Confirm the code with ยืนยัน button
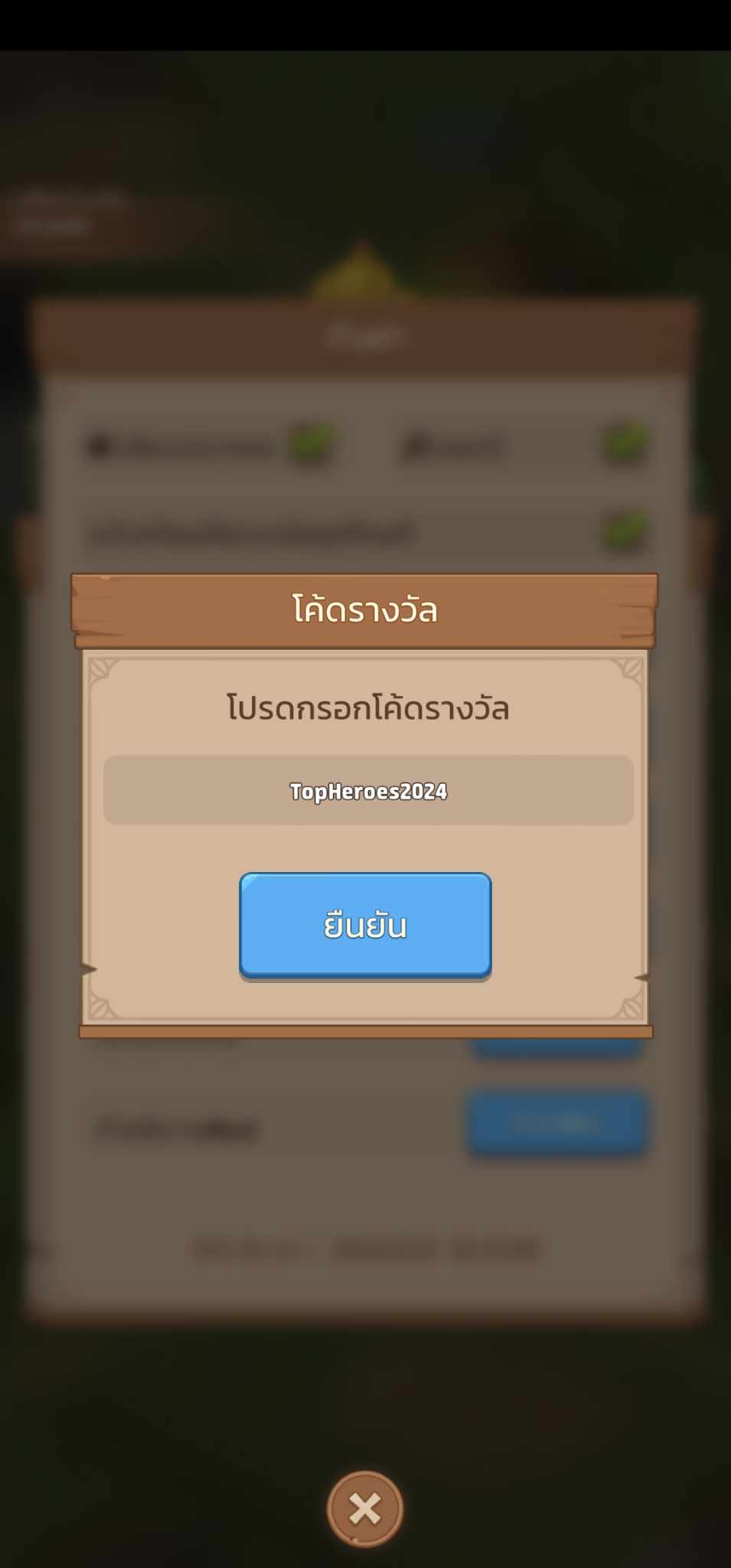This screenshot has width=731, height=1568. tap(365, 925)
